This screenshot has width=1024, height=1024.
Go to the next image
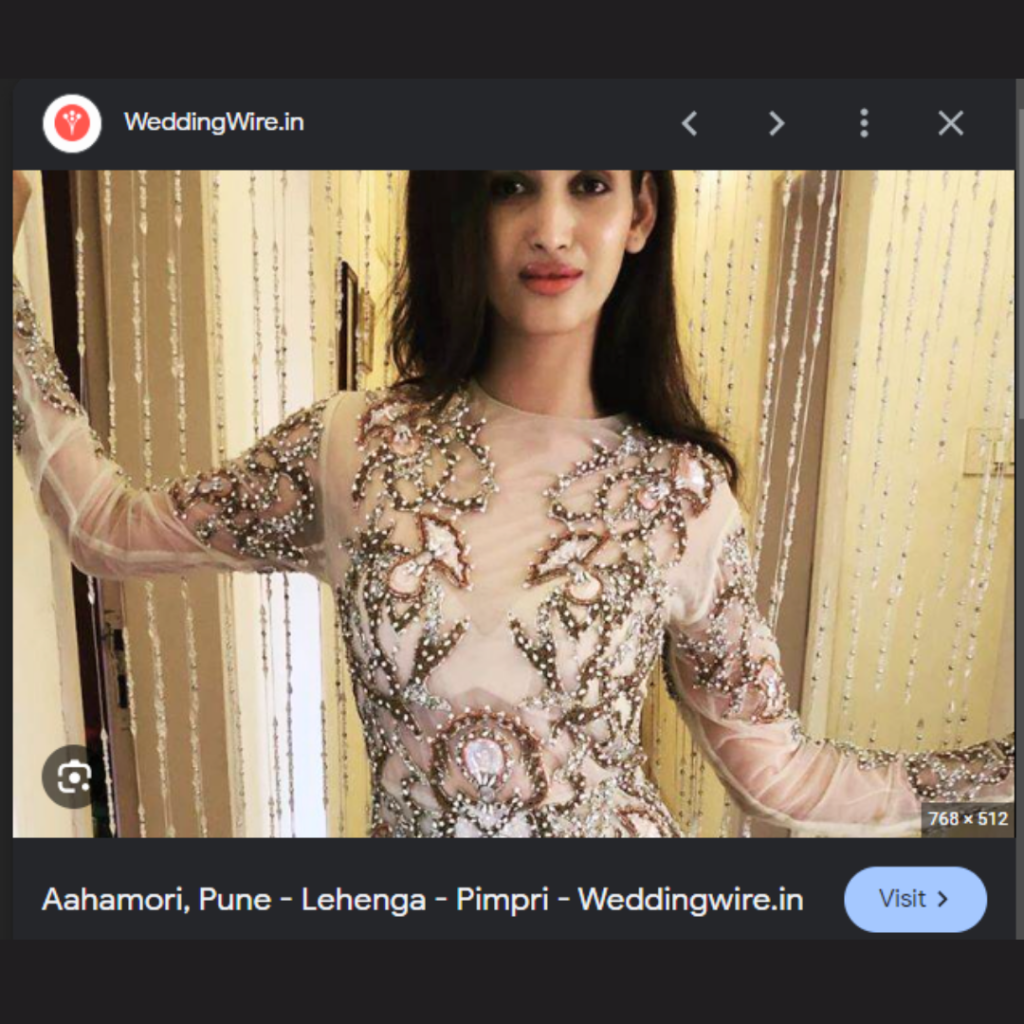pyautogui.click(x=776, y=123)
